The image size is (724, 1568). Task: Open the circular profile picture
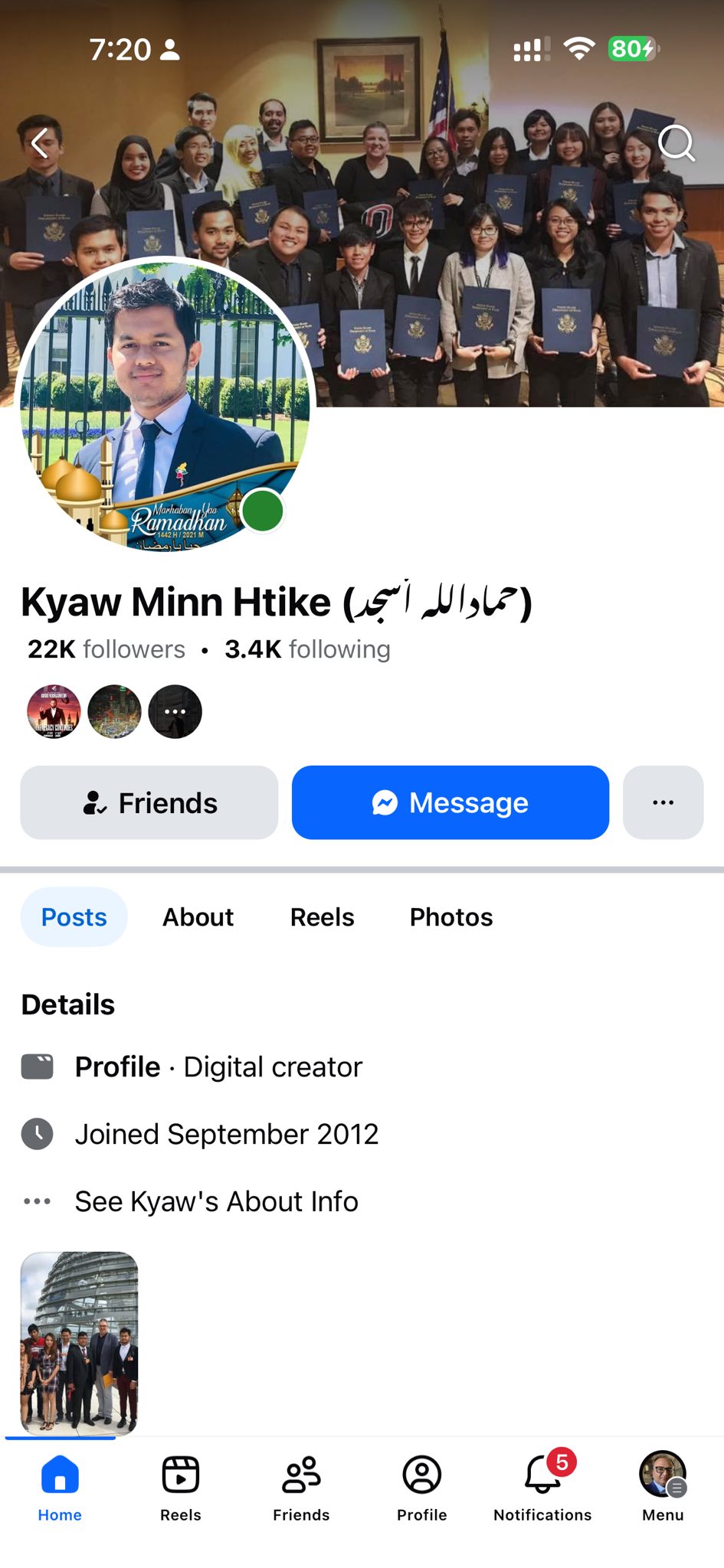pyautogui.click(x=165, y=405)
